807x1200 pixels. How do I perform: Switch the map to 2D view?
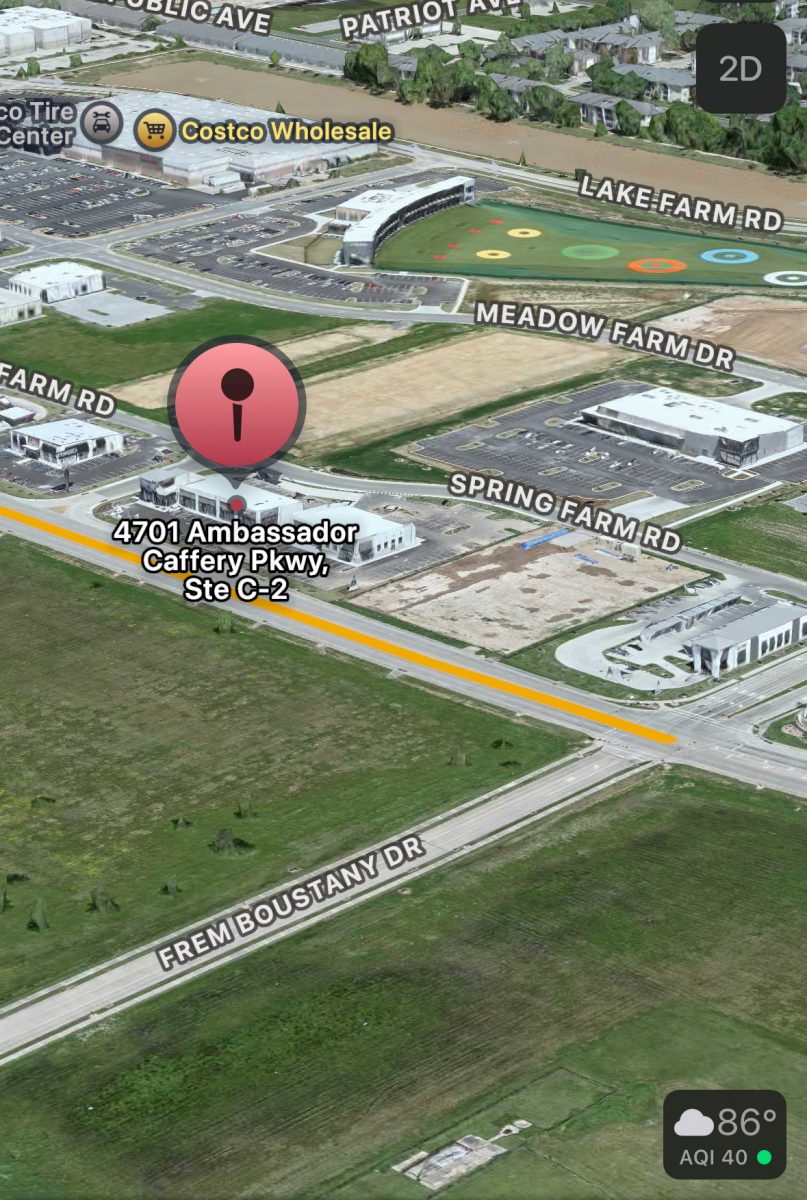point(740,68)
